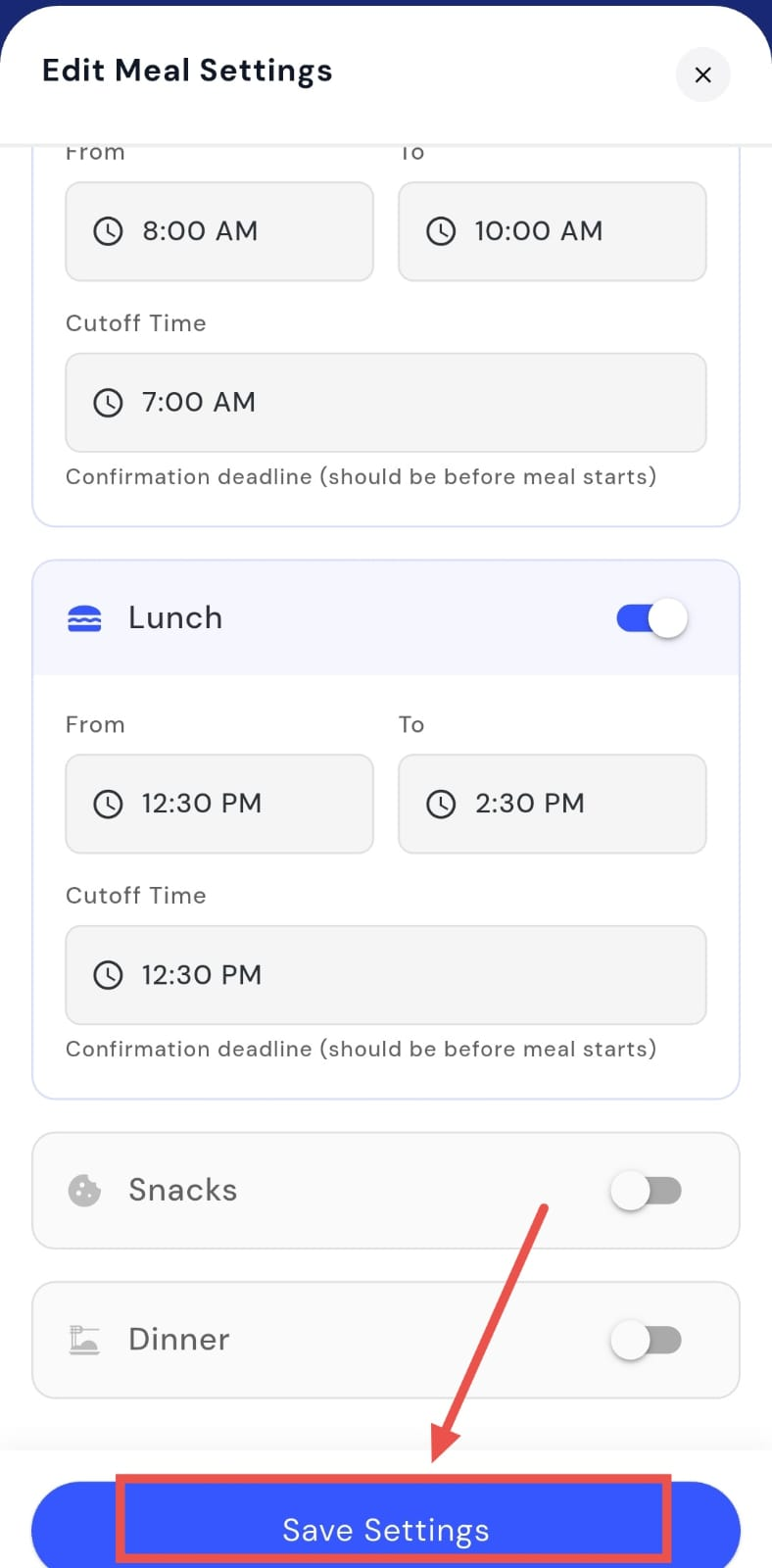Turn off the Lunch toggle
772x1568 pixels.
click(652, 618)
